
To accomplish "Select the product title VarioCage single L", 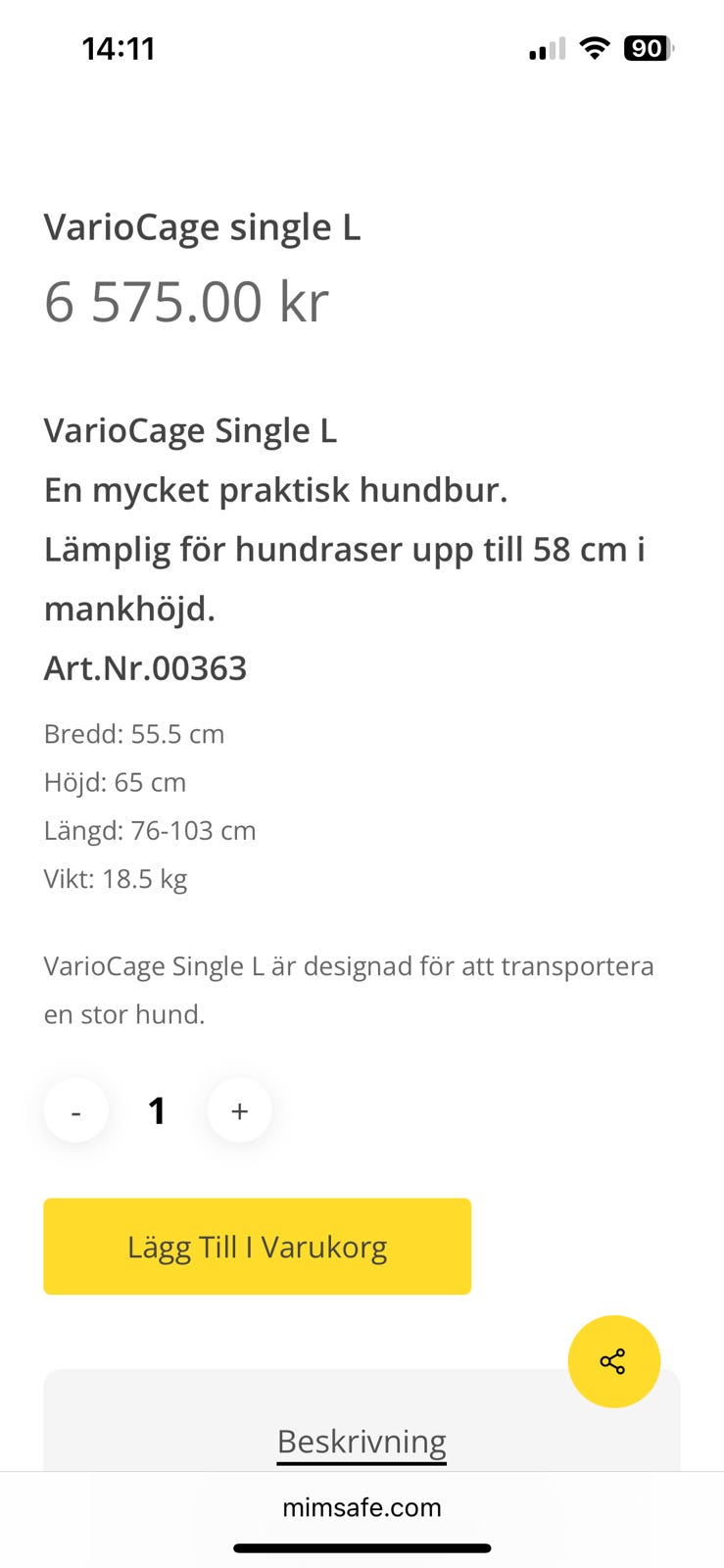I will coord(203,227).
